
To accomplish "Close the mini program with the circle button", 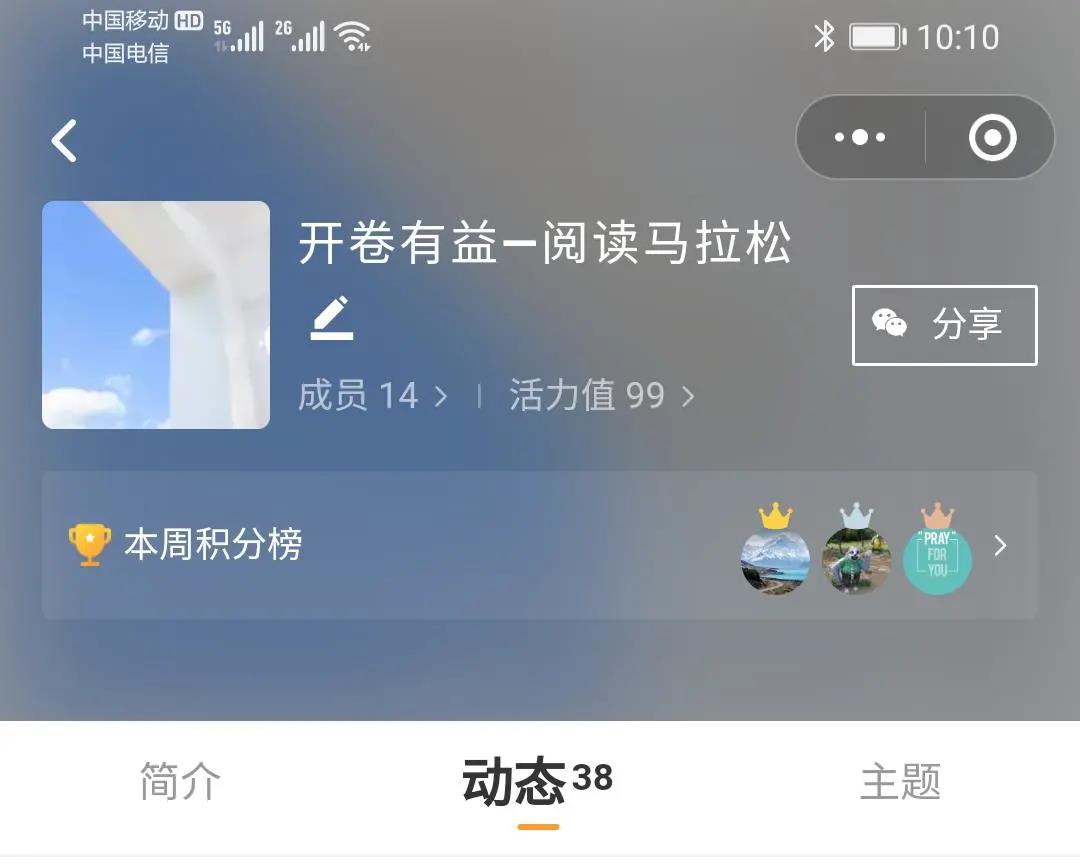I will pos(992,138).
